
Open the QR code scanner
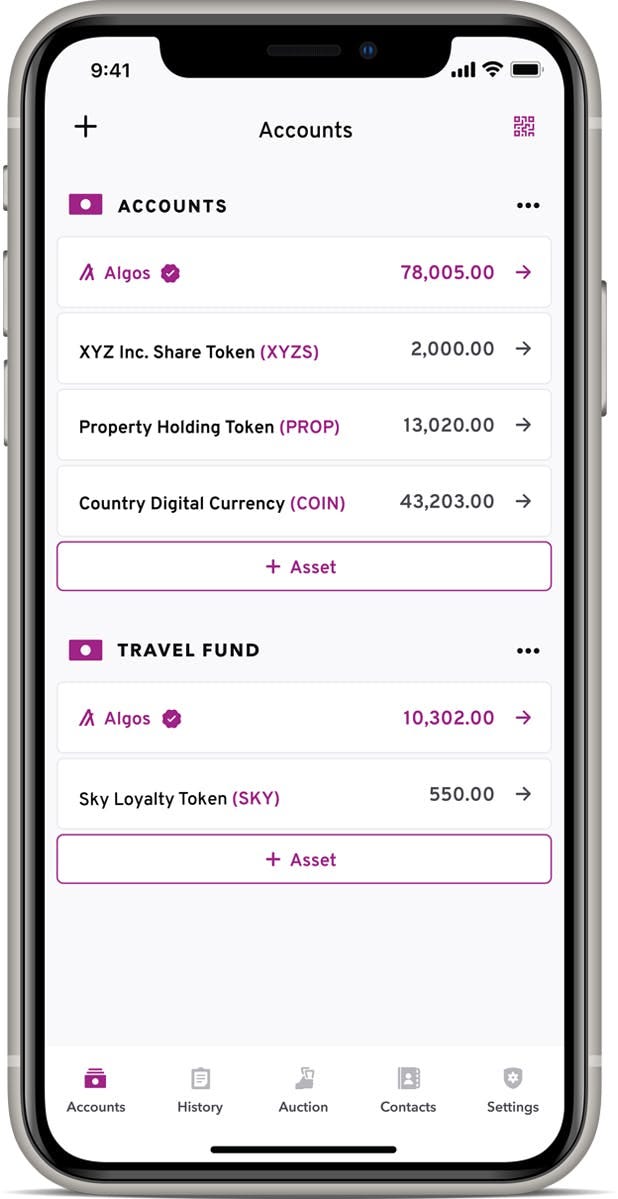pos(524,127)
